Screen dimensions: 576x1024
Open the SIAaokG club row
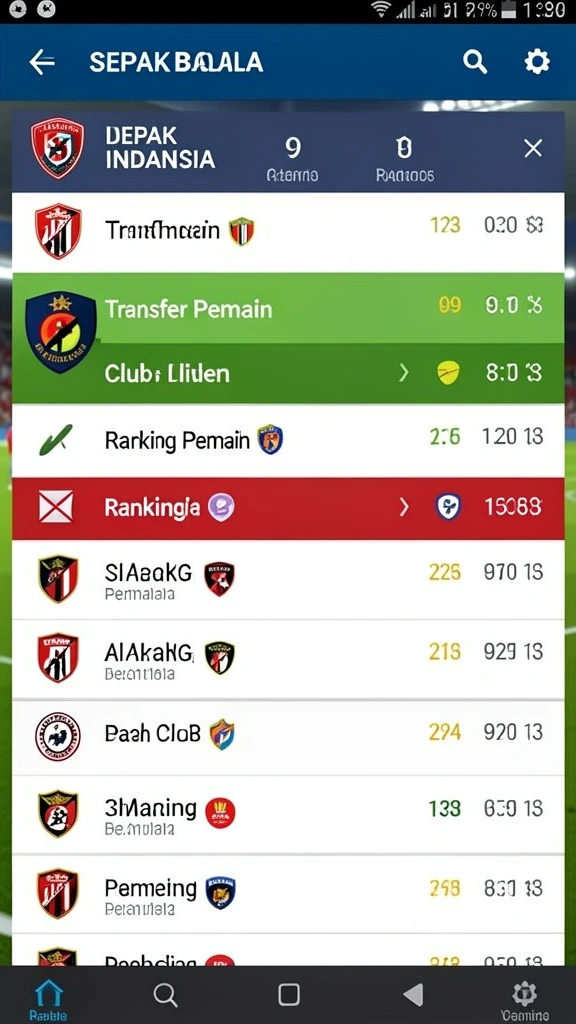click(288, 579)
